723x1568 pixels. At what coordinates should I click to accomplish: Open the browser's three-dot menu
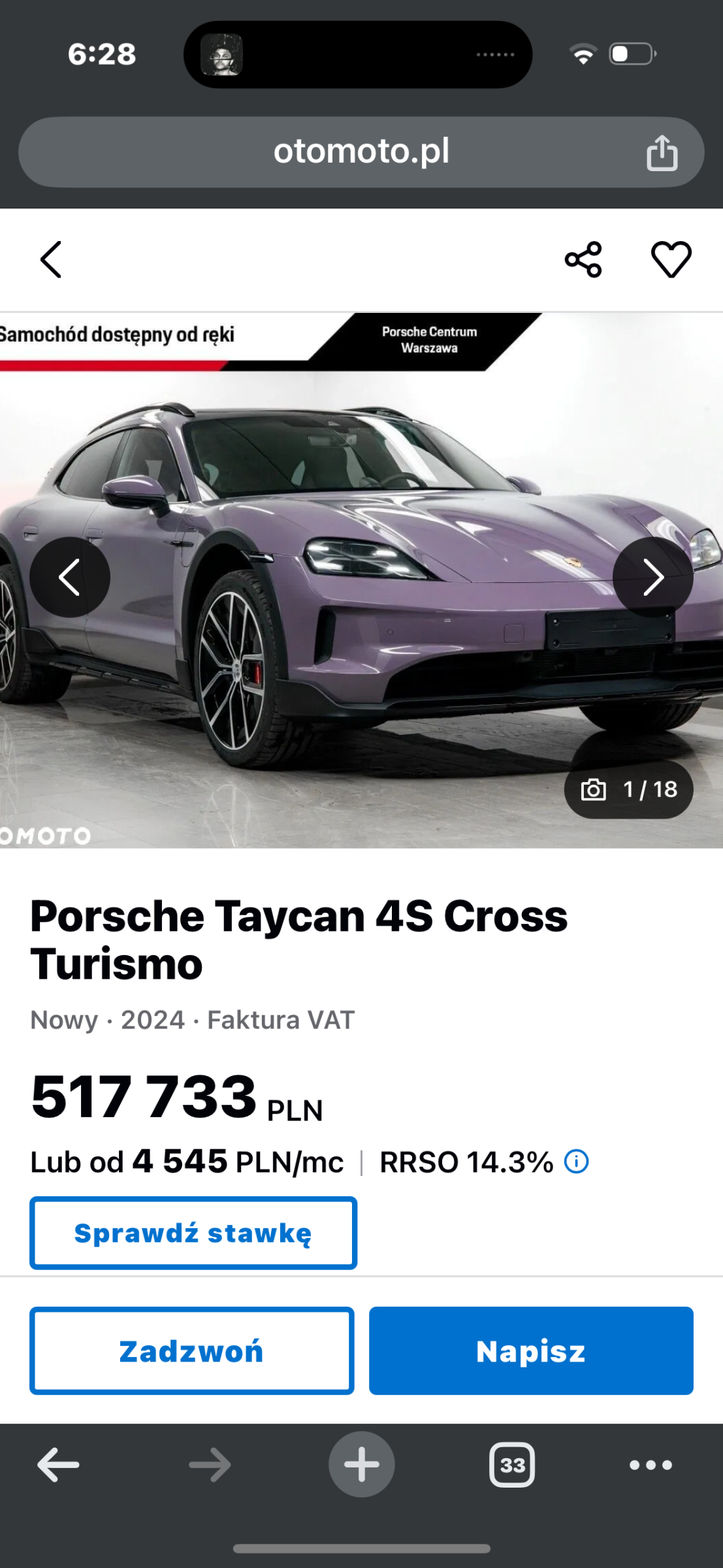pos(651,1465)
